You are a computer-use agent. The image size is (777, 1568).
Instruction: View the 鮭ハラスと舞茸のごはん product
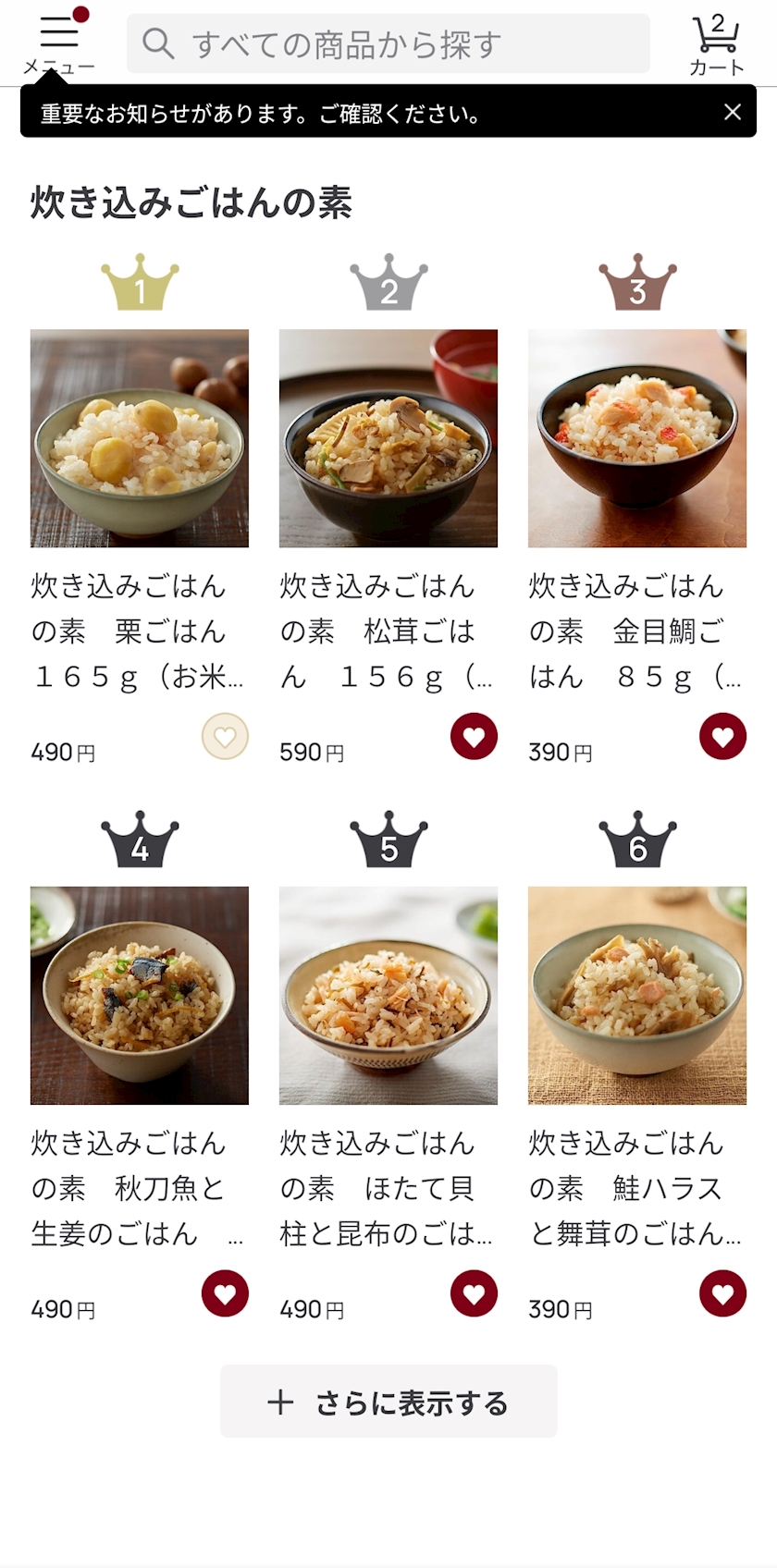pyautogui.click(x=637, y=996)
